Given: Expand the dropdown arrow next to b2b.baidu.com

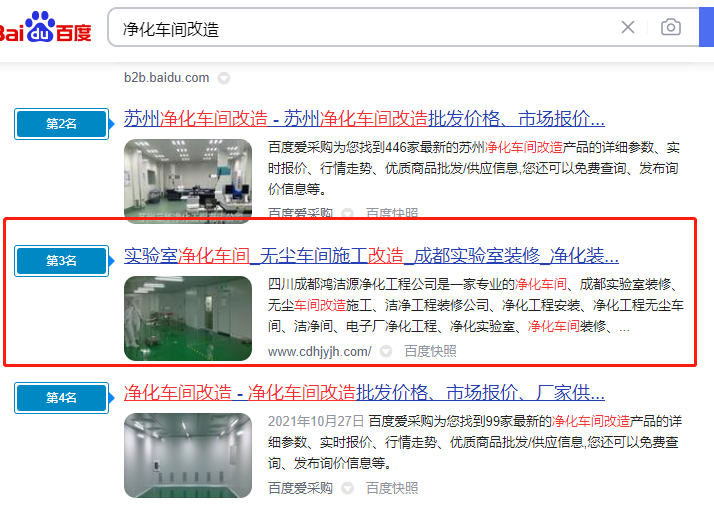Looking at the screenshot, I should click(x=224, y=78).
